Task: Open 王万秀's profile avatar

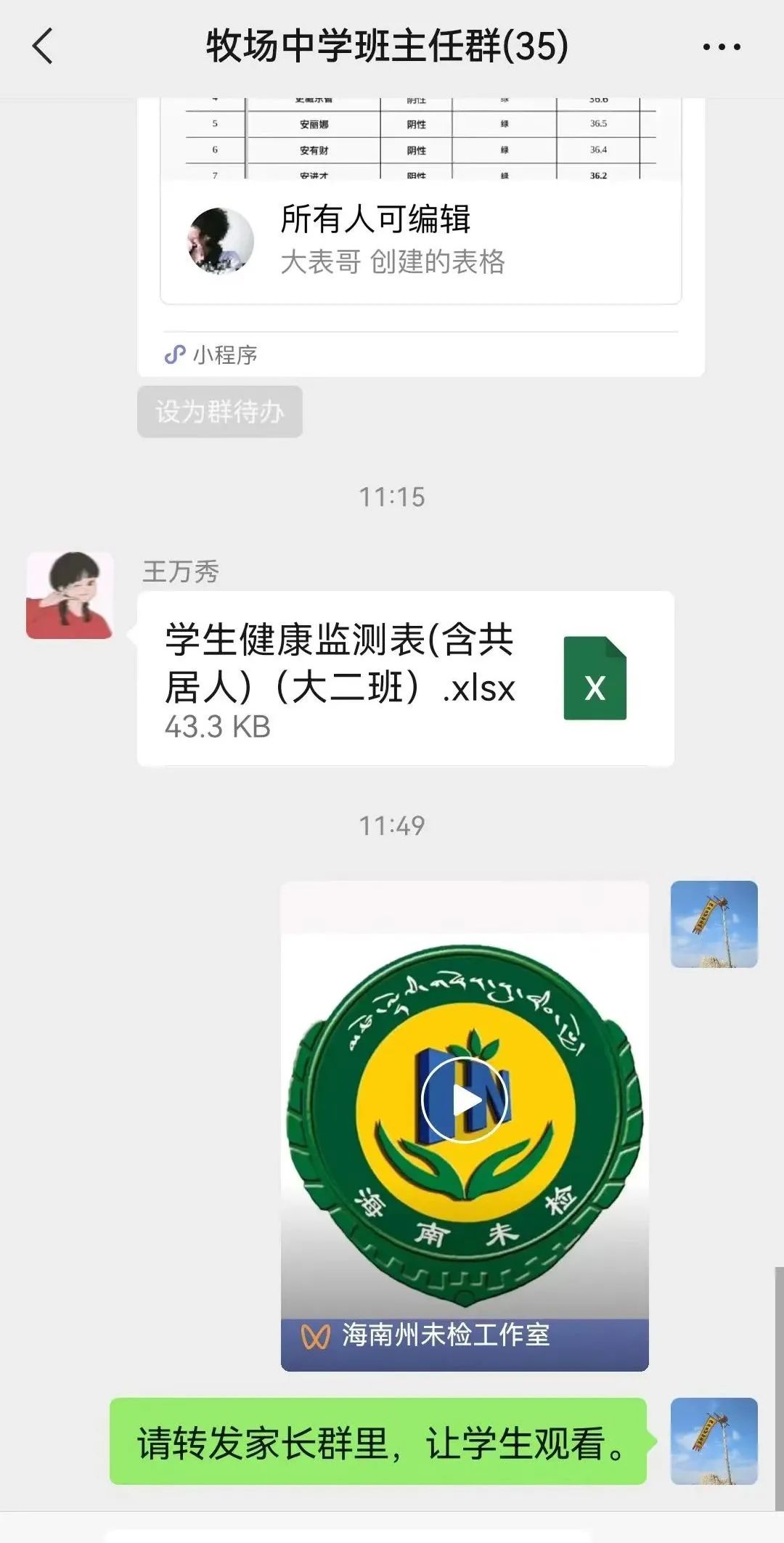Action: (70, 595)
